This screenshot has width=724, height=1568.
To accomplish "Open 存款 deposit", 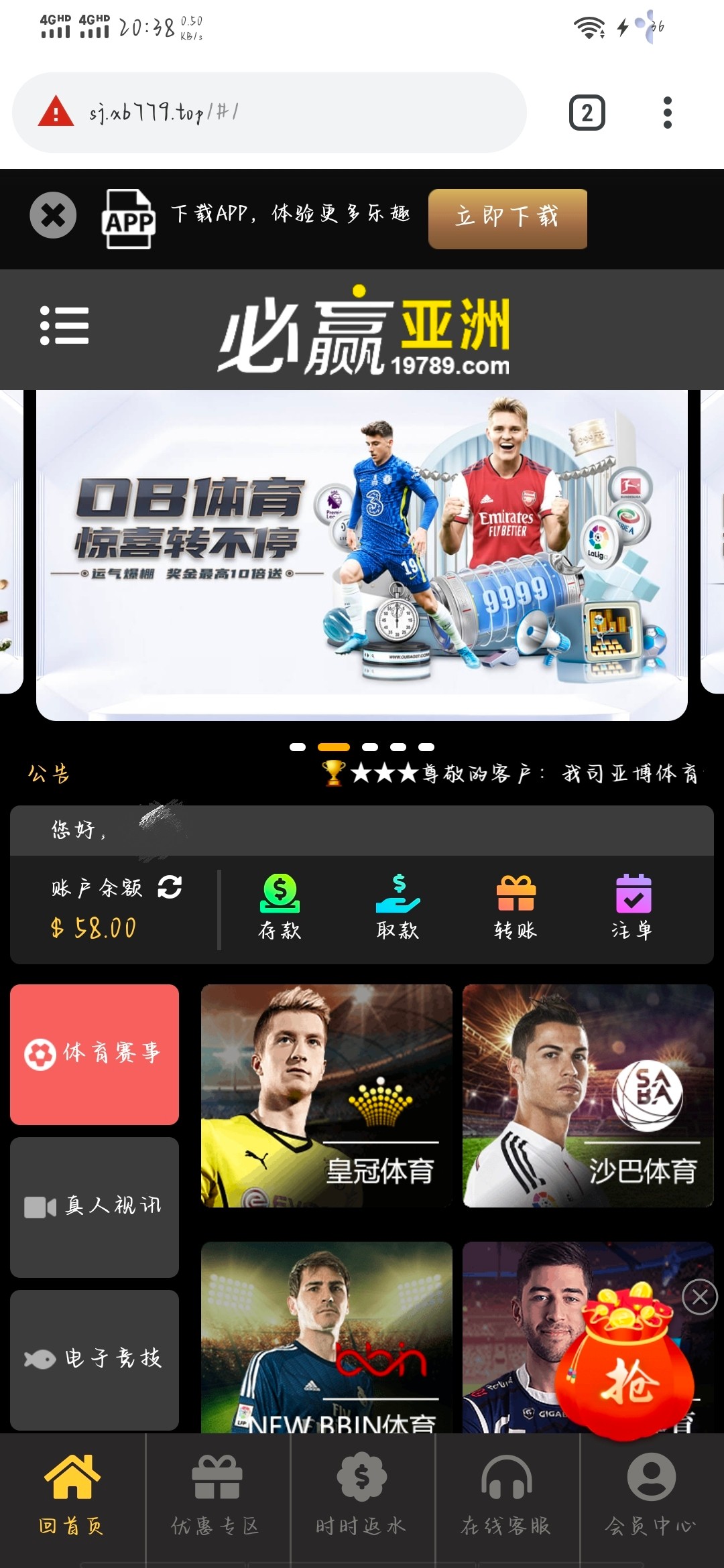I will (x=280, y=907).
